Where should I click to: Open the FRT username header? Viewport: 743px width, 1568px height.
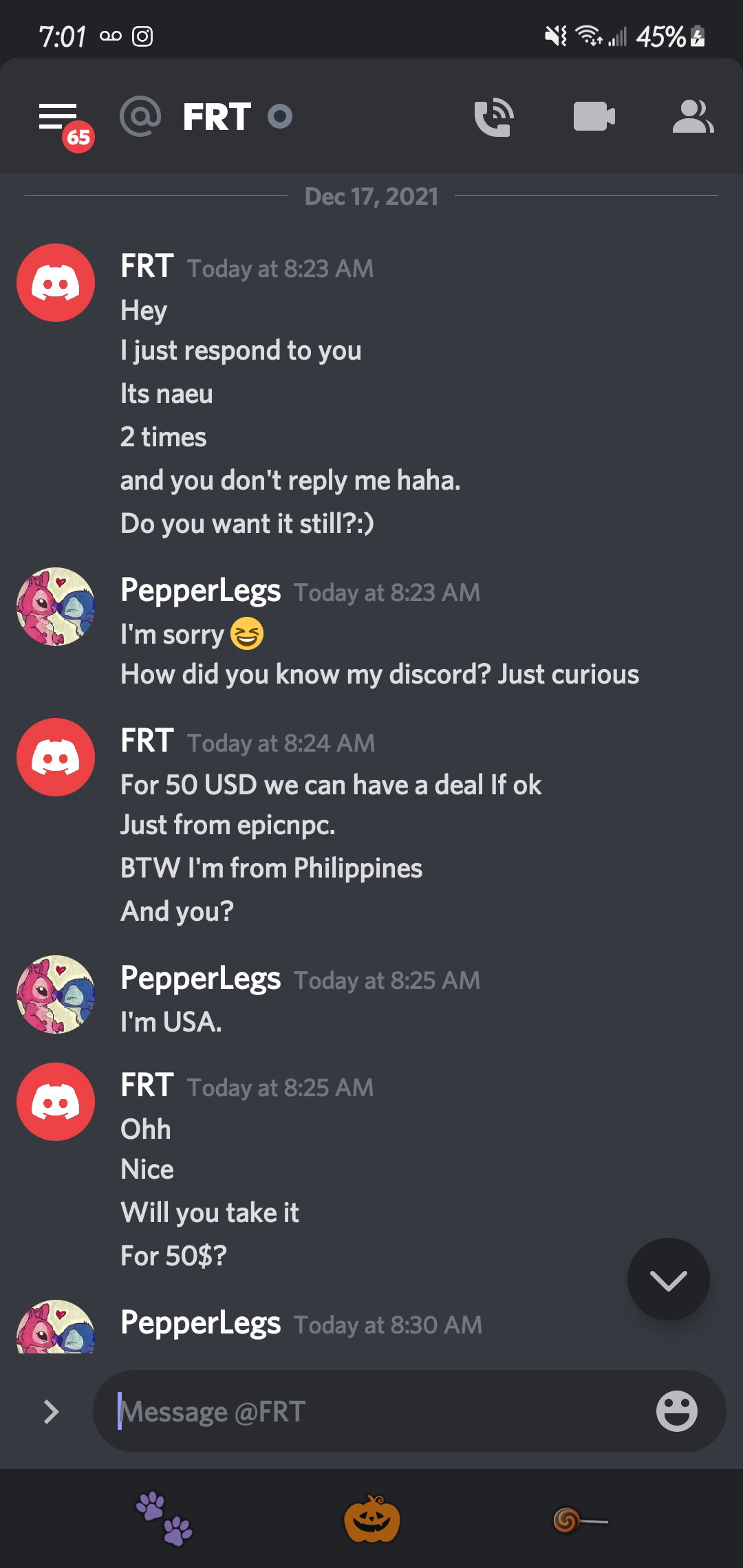point(217,117)
